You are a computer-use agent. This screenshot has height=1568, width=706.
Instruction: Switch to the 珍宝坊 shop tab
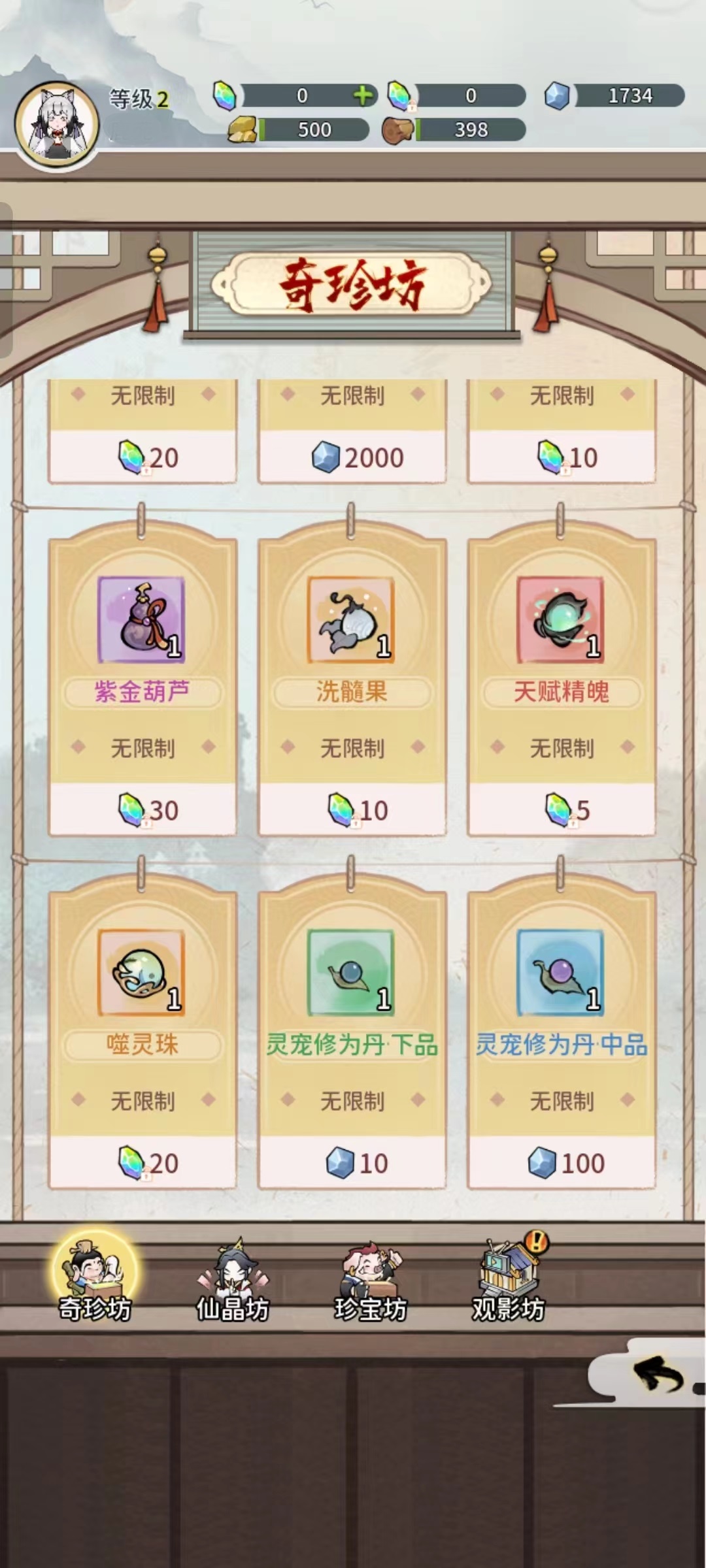371,1282
